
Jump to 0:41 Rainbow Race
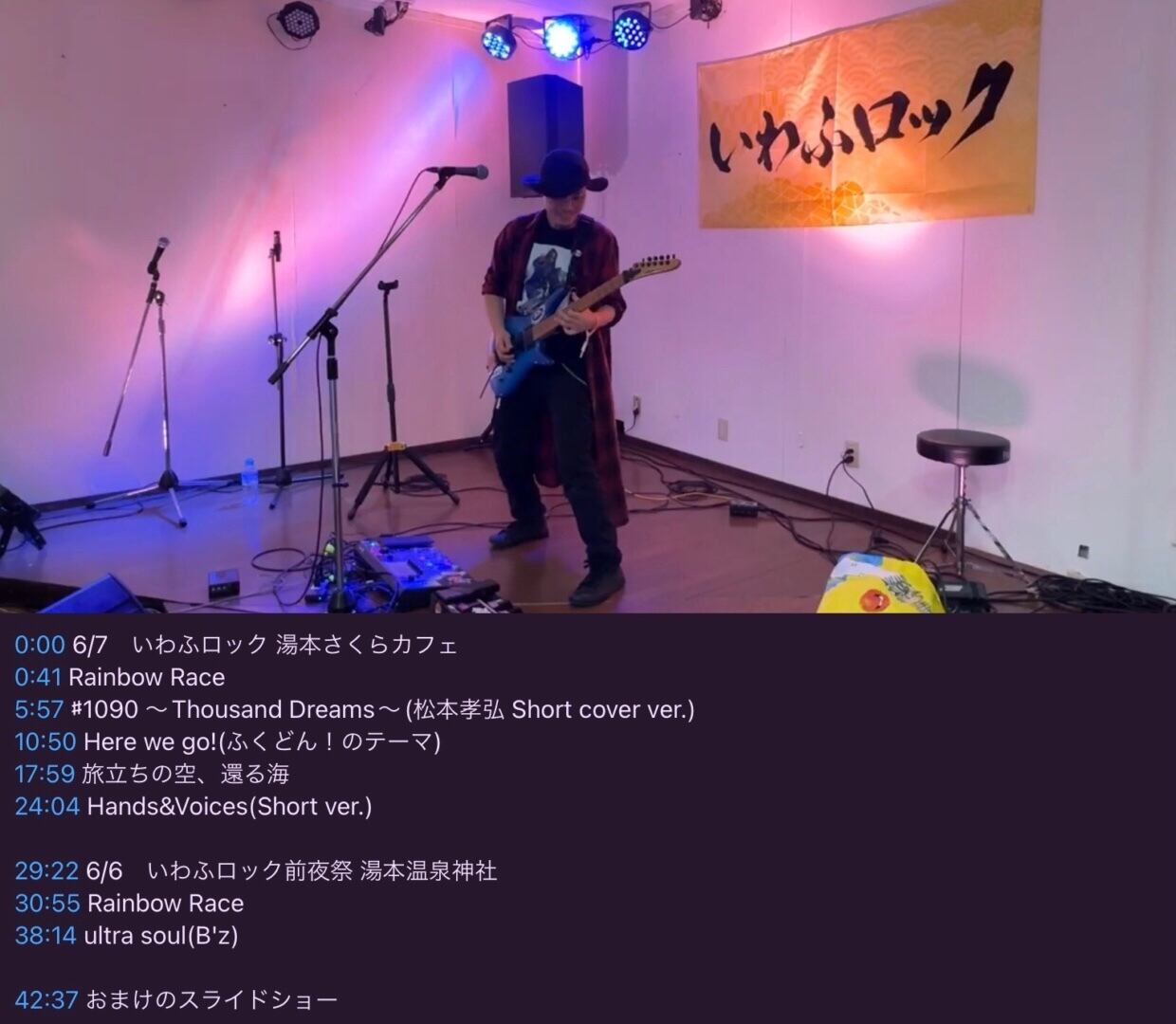click(x=38, y=677)
